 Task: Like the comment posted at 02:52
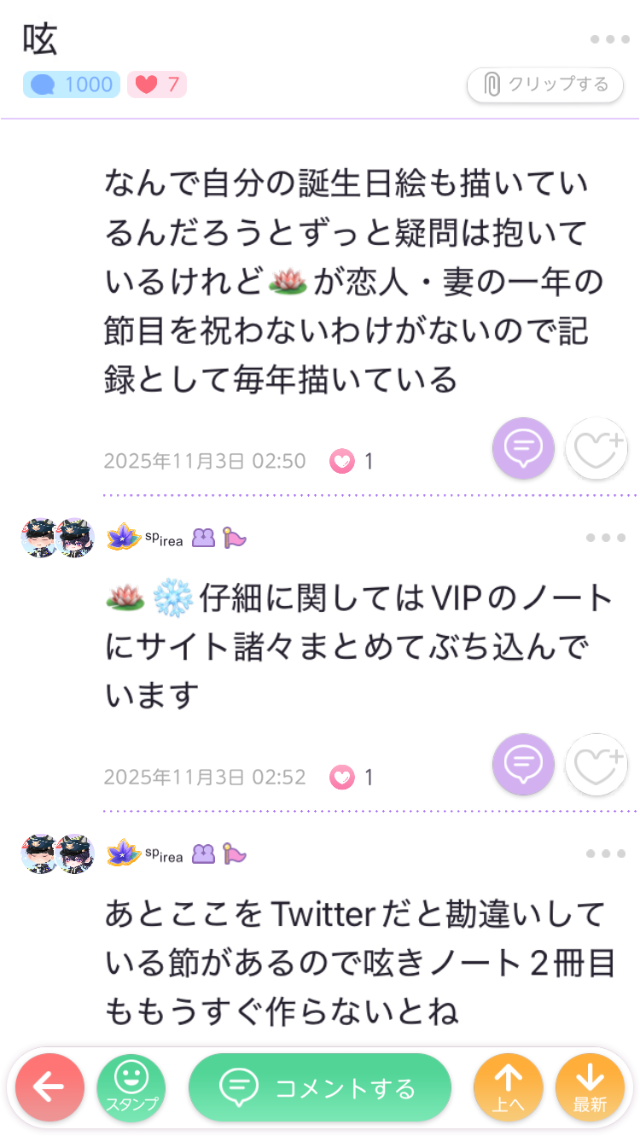tap(596, 765)
